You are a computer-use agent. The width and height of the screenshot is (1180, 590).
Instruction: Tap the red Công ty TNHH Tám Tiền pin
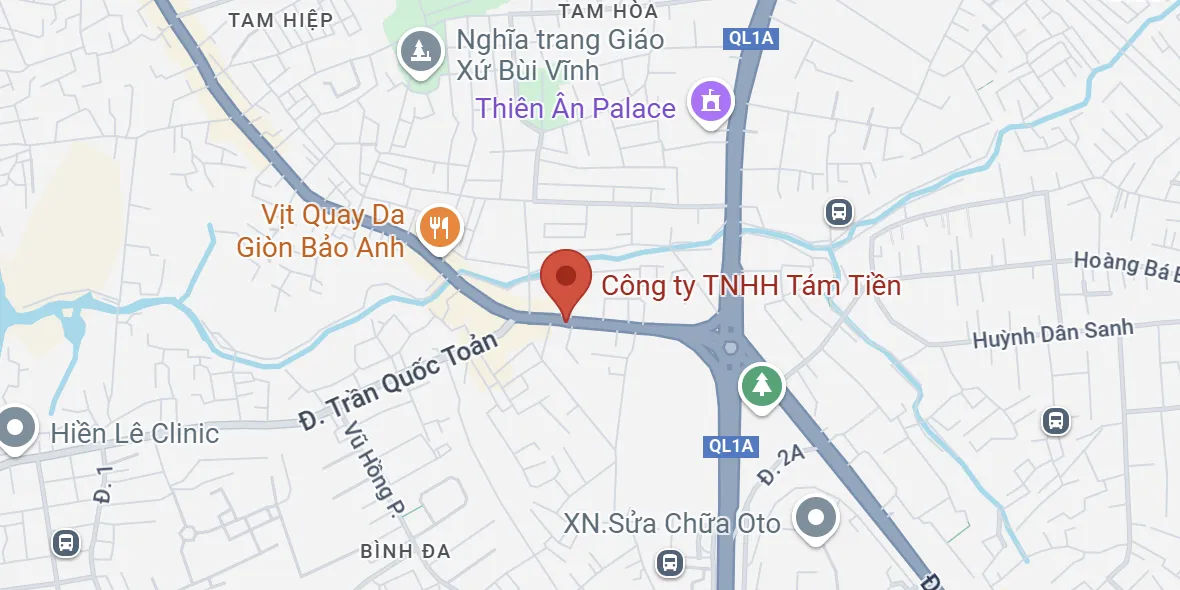tap(566, 278)
